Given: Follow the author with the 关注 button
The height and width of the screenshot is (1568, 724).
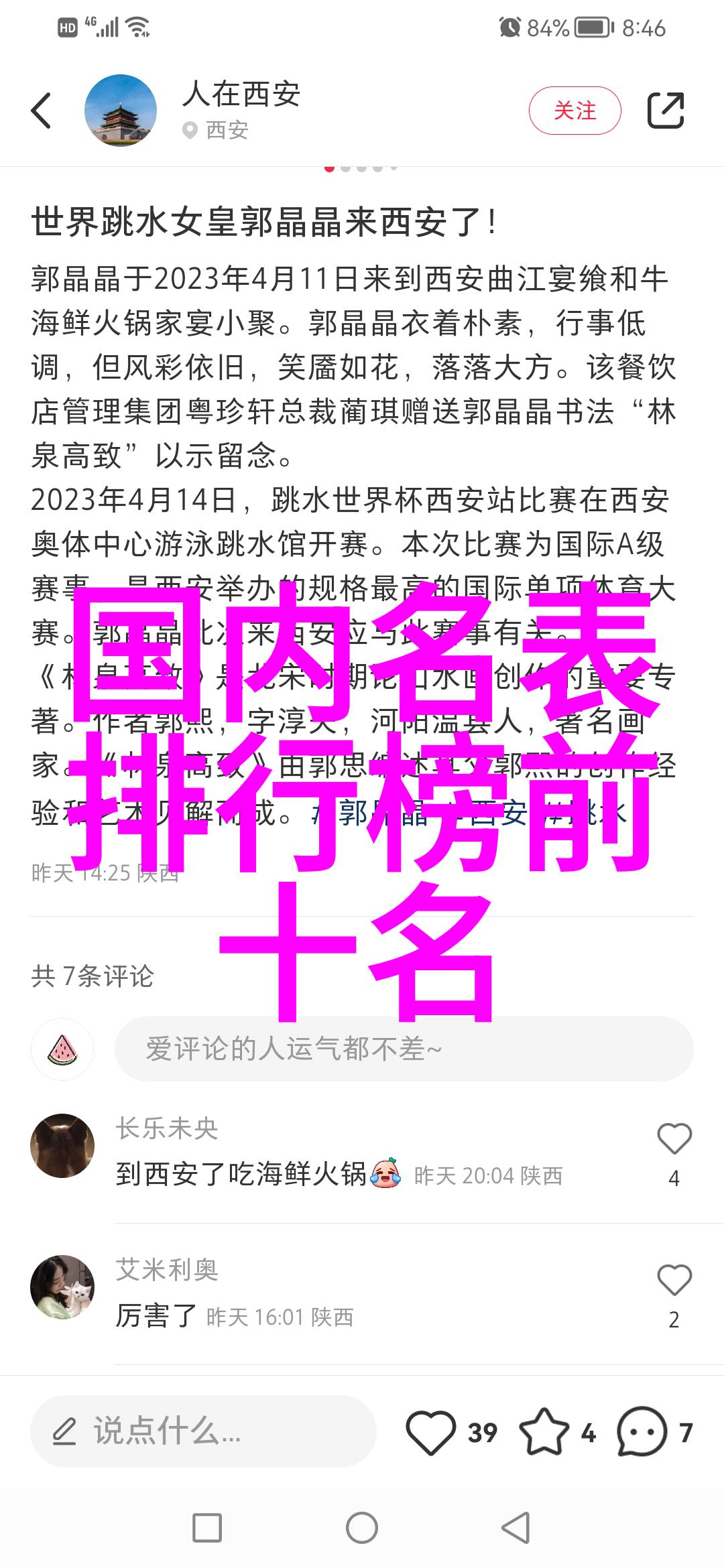Looking at the screenshot, I should click(575, 111).
